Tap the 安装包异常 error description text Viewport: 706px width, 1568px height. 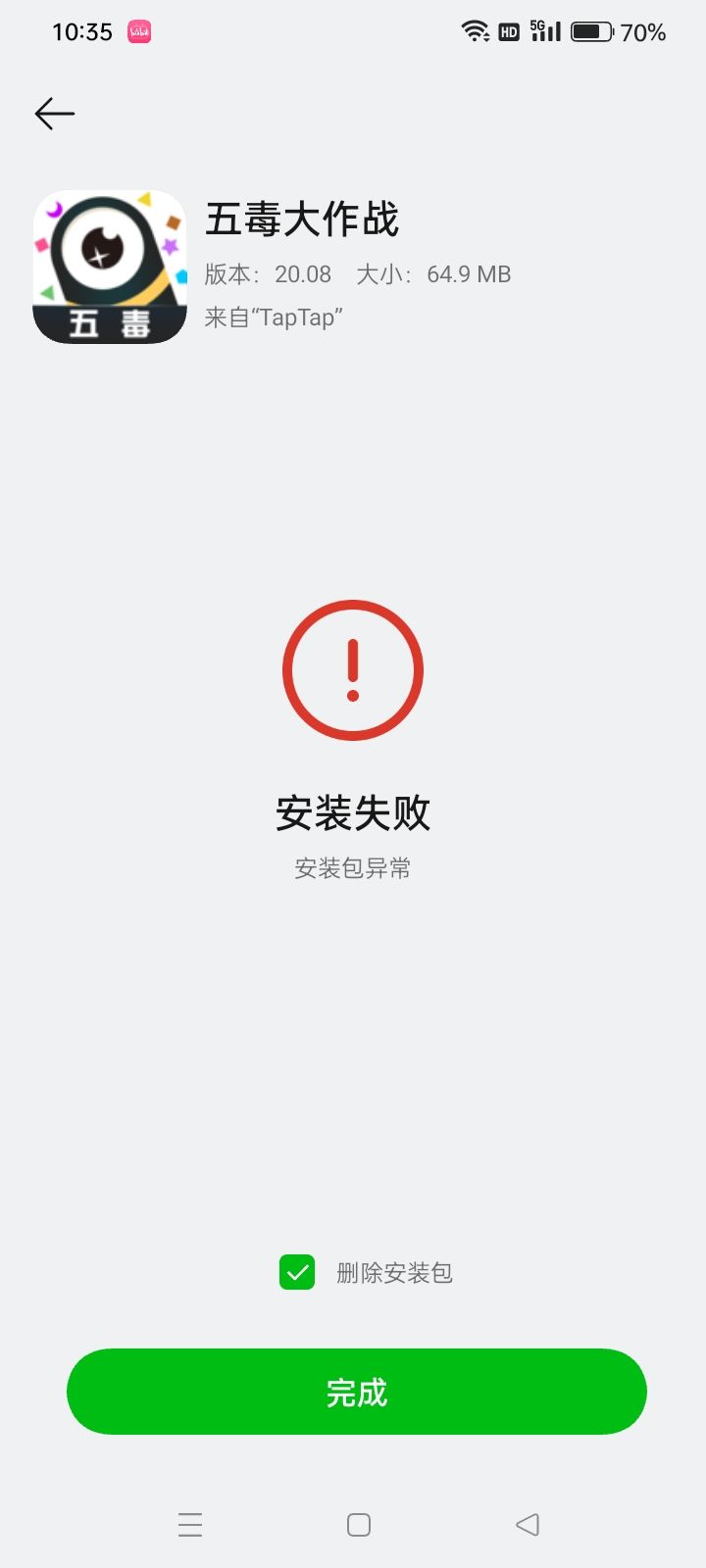point(353,868)
